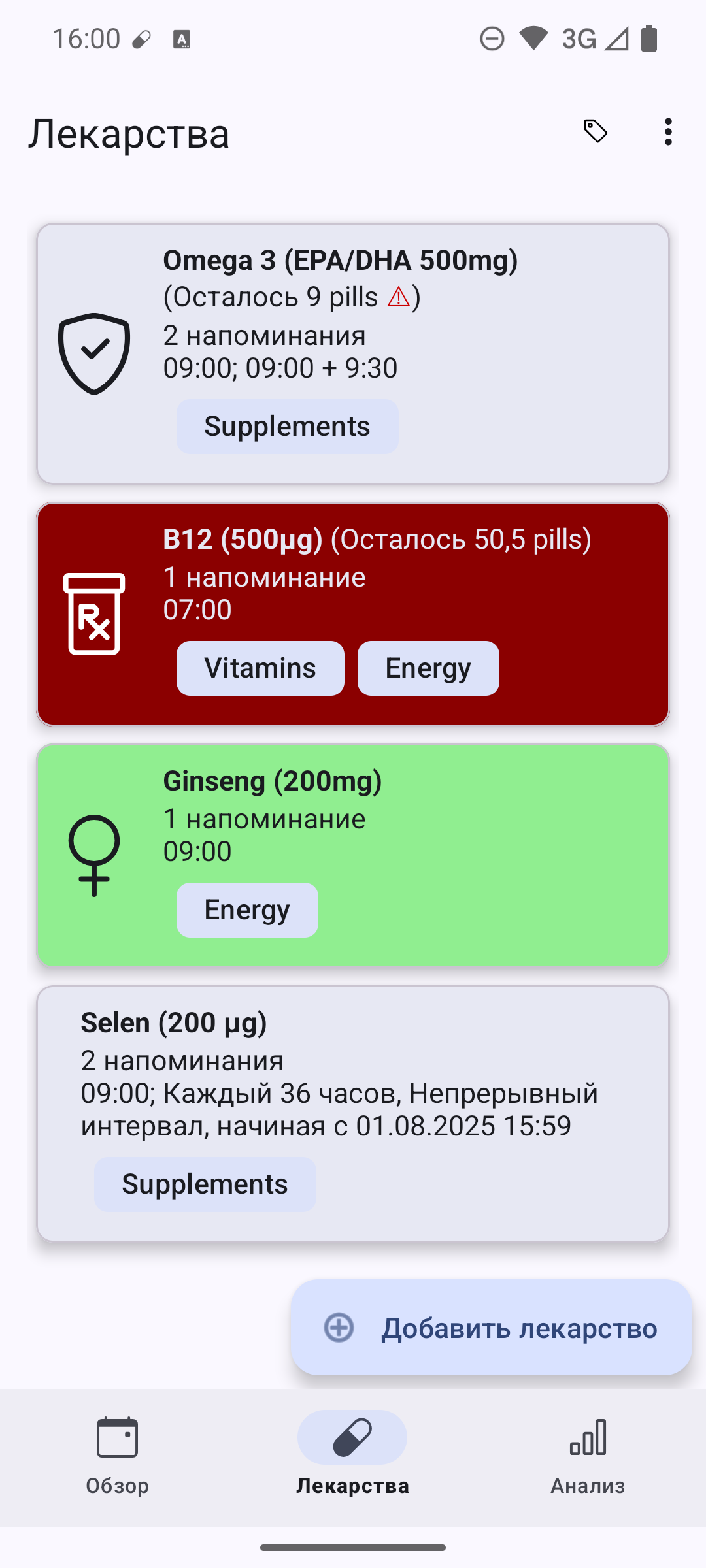This screenshot has width=706, height=1568.
Task: Tap the Vitamins tag on B12
Action: 260,668
